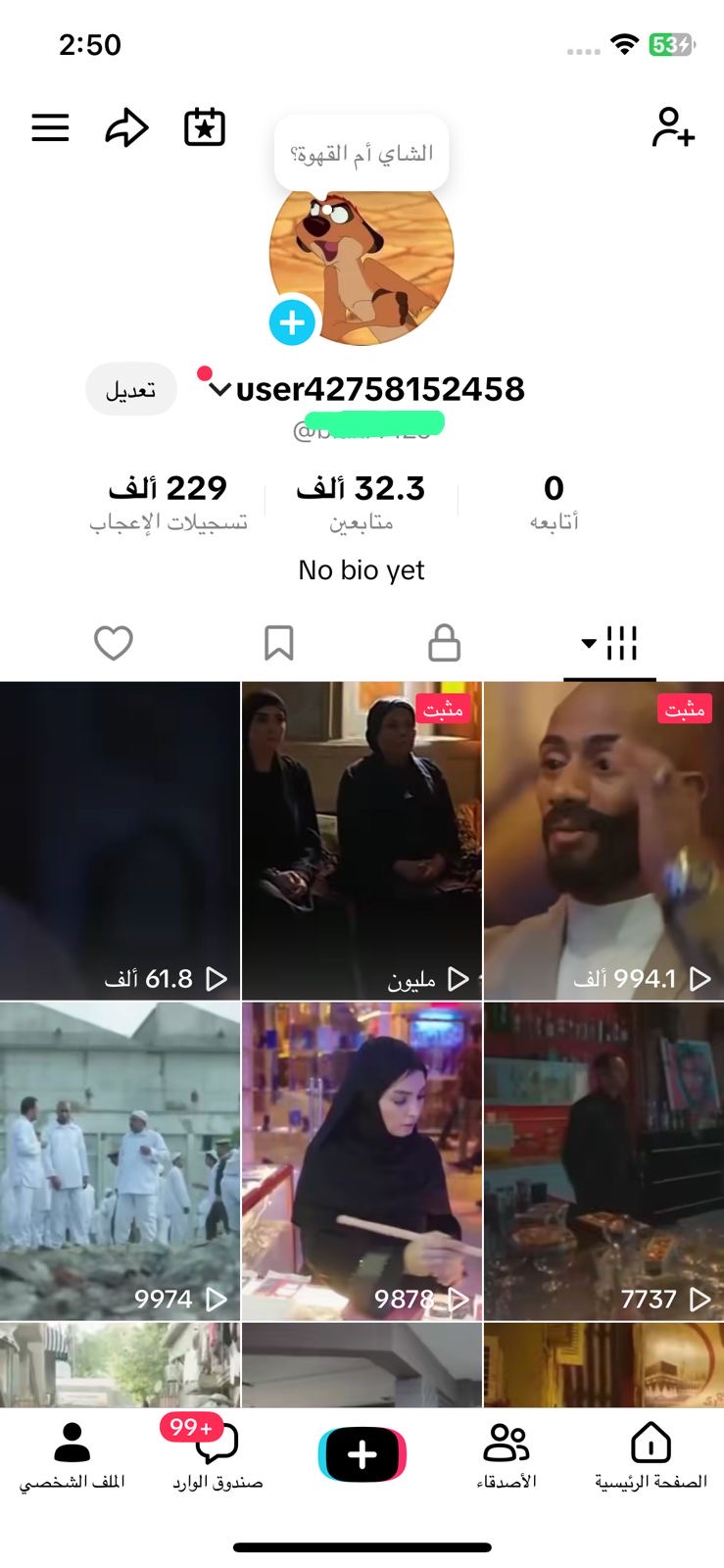Screen dimensions: 724x1568
Task: Create a new post with the plus button
Action: [362, 1454]
